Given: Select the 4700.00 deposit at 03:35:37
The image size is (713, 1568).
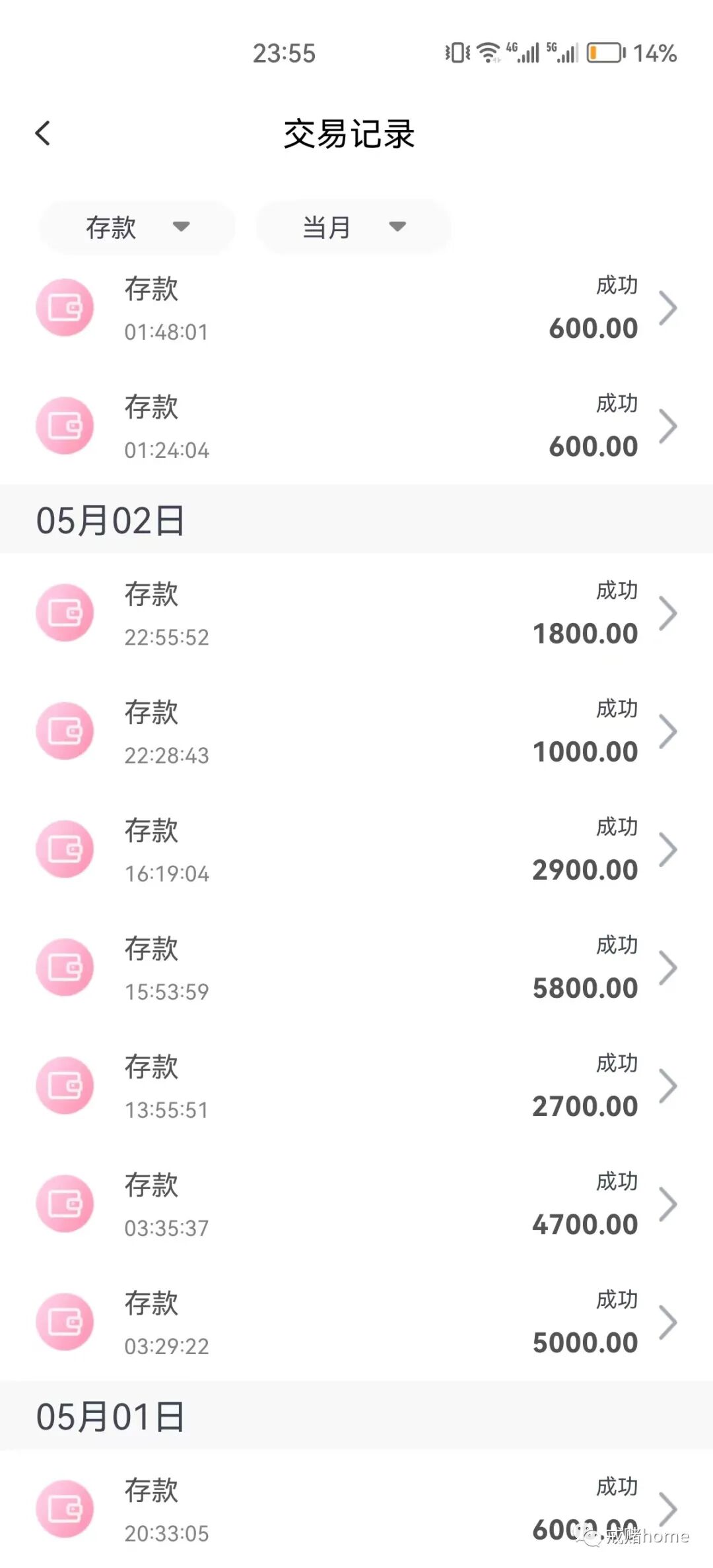Looking at the screenshot, I should click(356, 1204).
